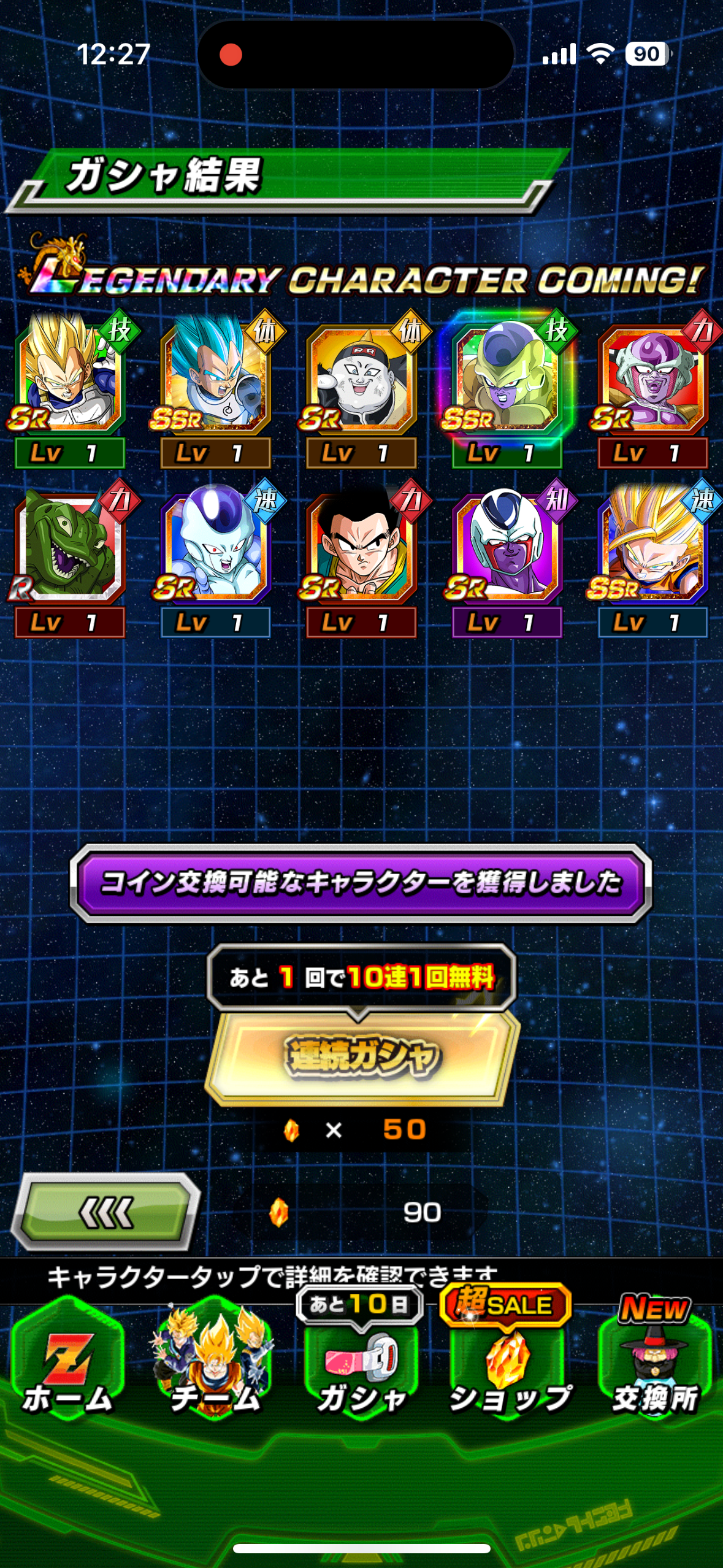Open the ショップ tab

point(508,1359)
